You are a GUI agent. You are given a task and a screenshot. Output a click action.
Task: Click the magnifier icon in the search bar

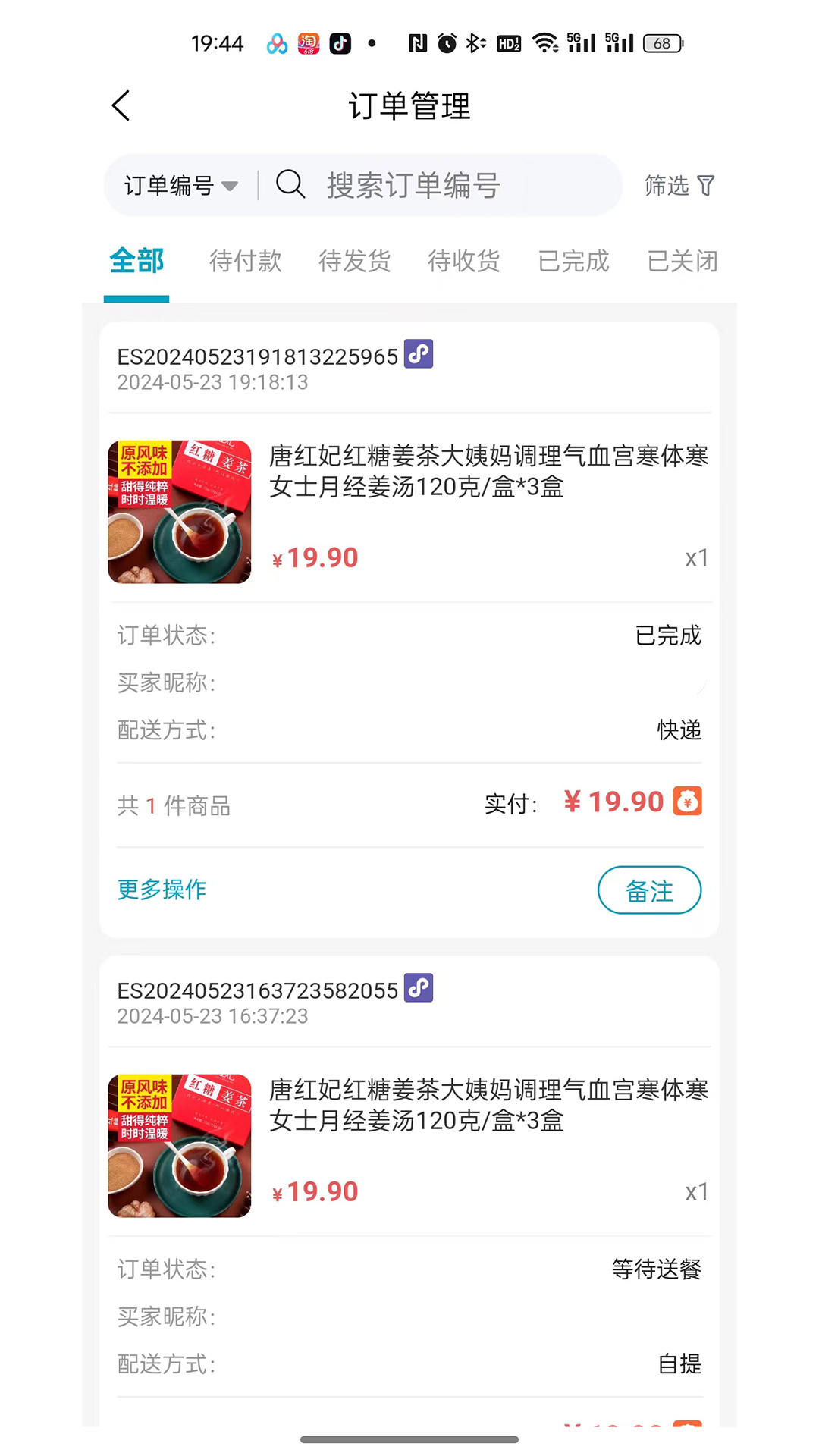click(x=290, y=185)
